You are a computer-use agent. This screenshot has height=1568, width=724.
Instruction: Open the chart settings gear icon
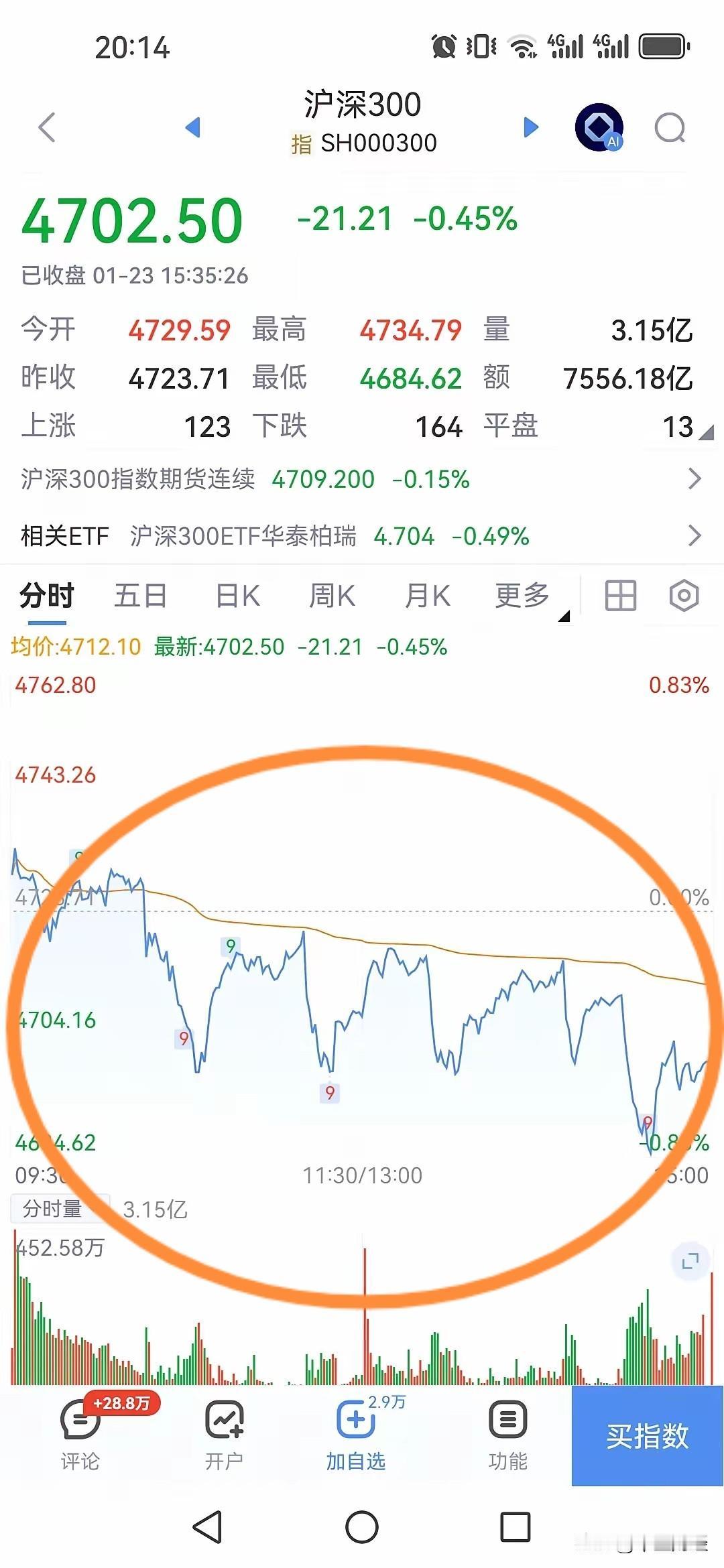pyautogui.click(x=685, y=595)
